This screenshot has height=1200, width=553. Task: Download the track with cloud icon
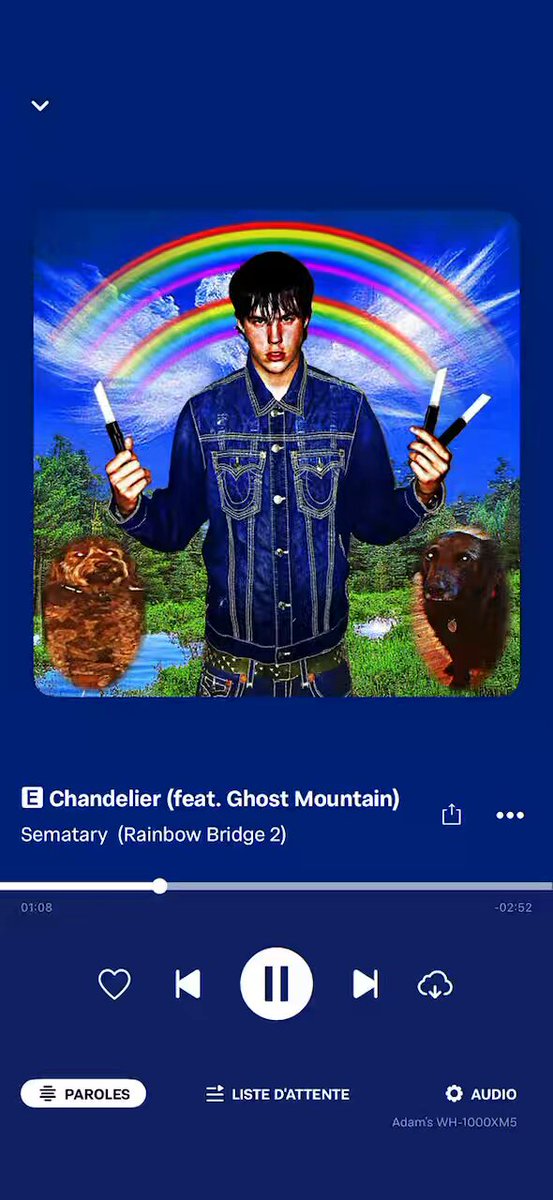(x=435, y=985)
